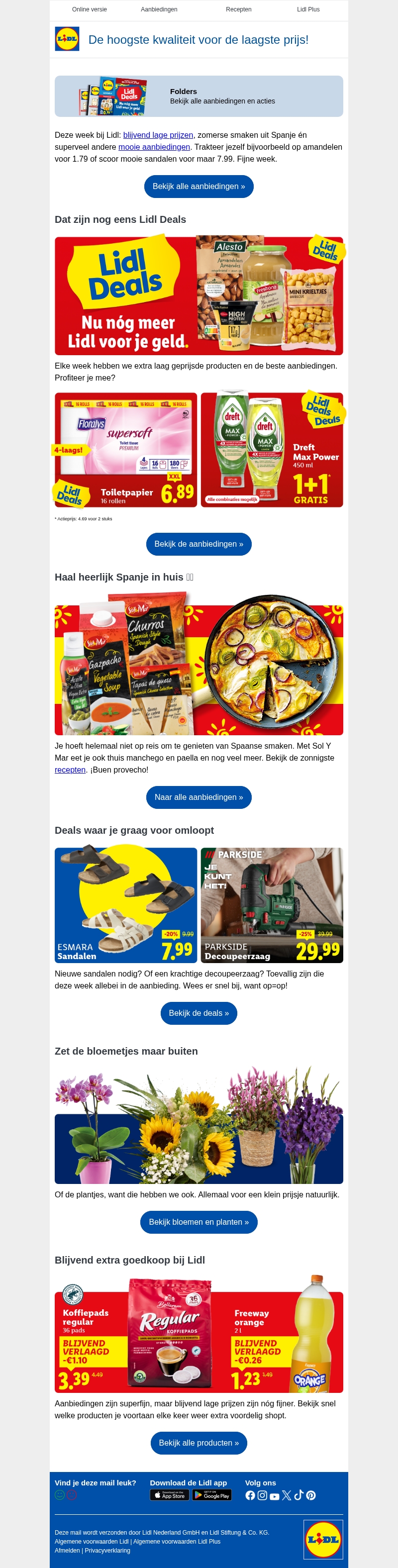View the Parkside Decoupeerzaag offer
The image size is (398, 1568).
tap(272, 905)
